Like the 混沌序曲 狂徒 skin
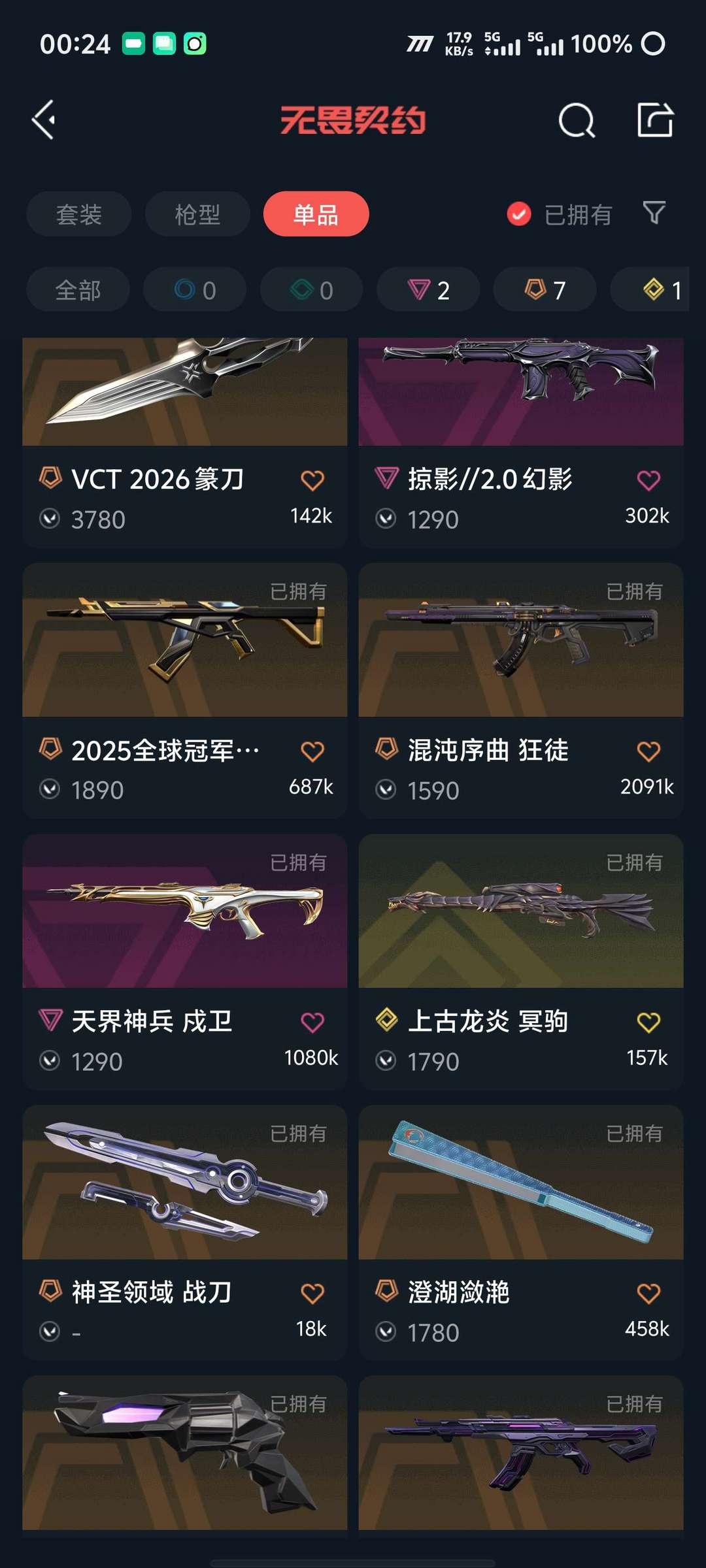Image resolution: width=706 pixels, height=1568 pixels. click(x=648, y=751)
